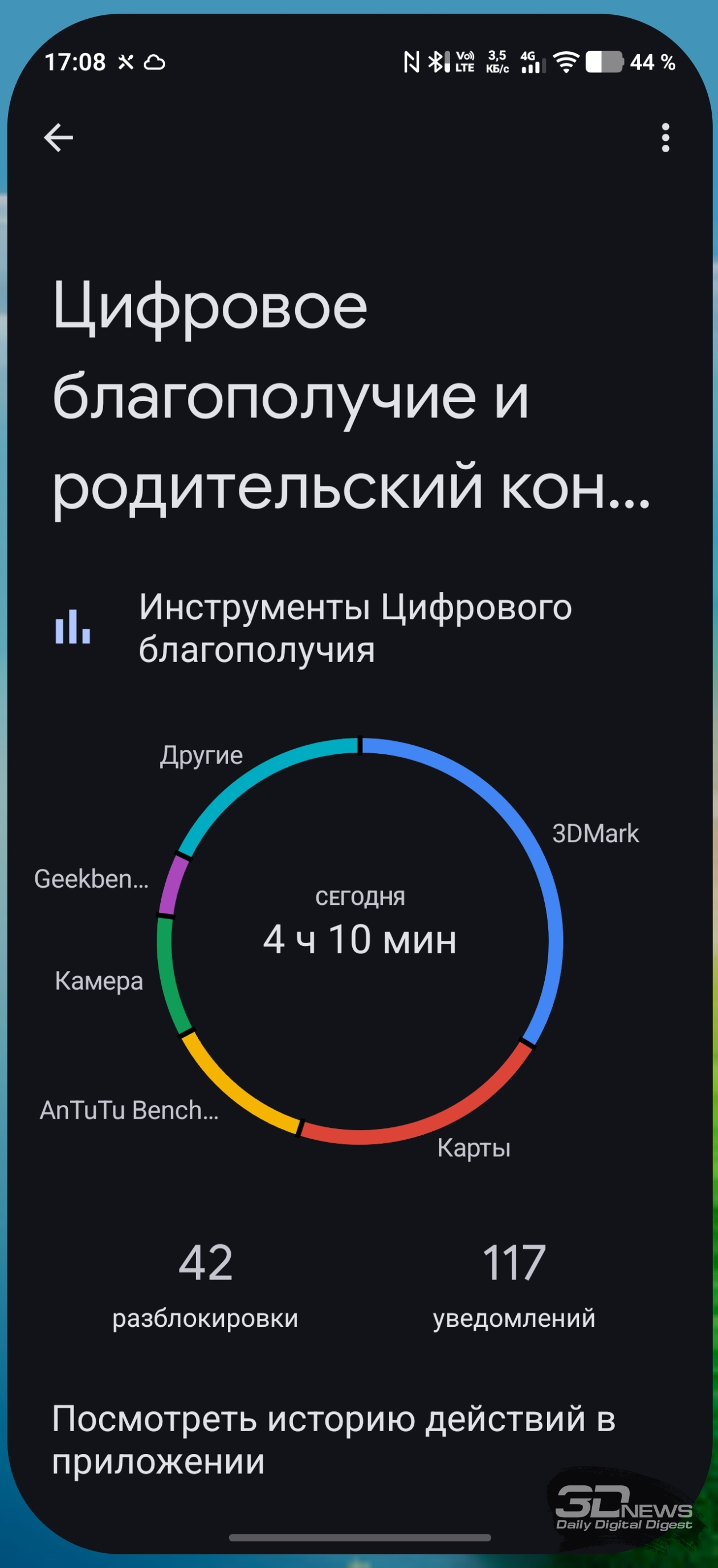View the 42 разблокировки count details

[x=205, y=1282]
